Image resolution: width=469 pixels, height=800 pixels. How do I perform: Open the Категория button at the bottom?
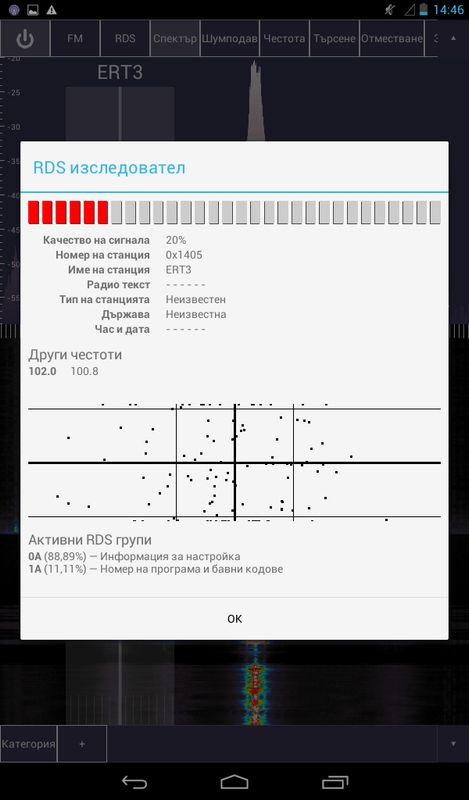pos(29,743)
